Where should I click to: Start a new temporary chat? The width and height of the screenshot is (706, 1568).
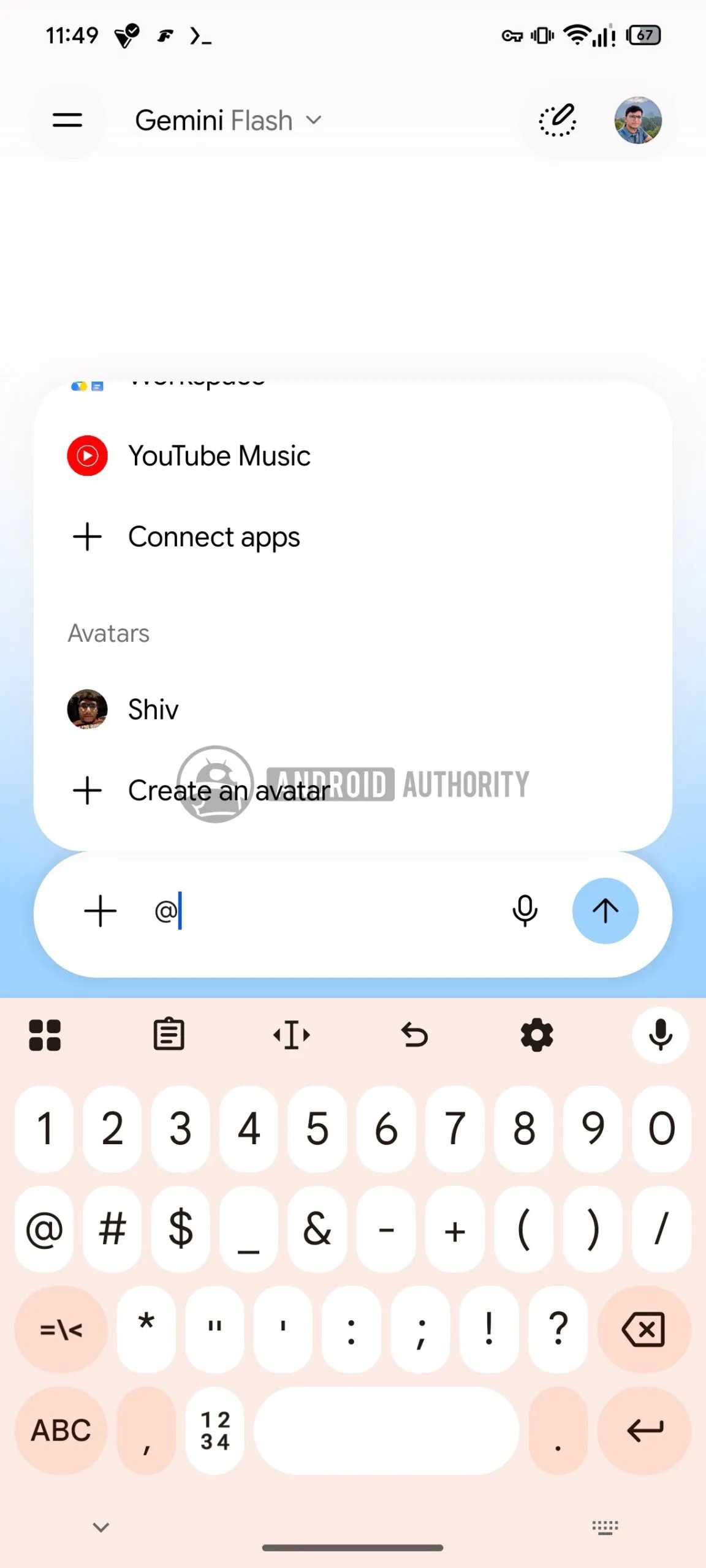558,120
